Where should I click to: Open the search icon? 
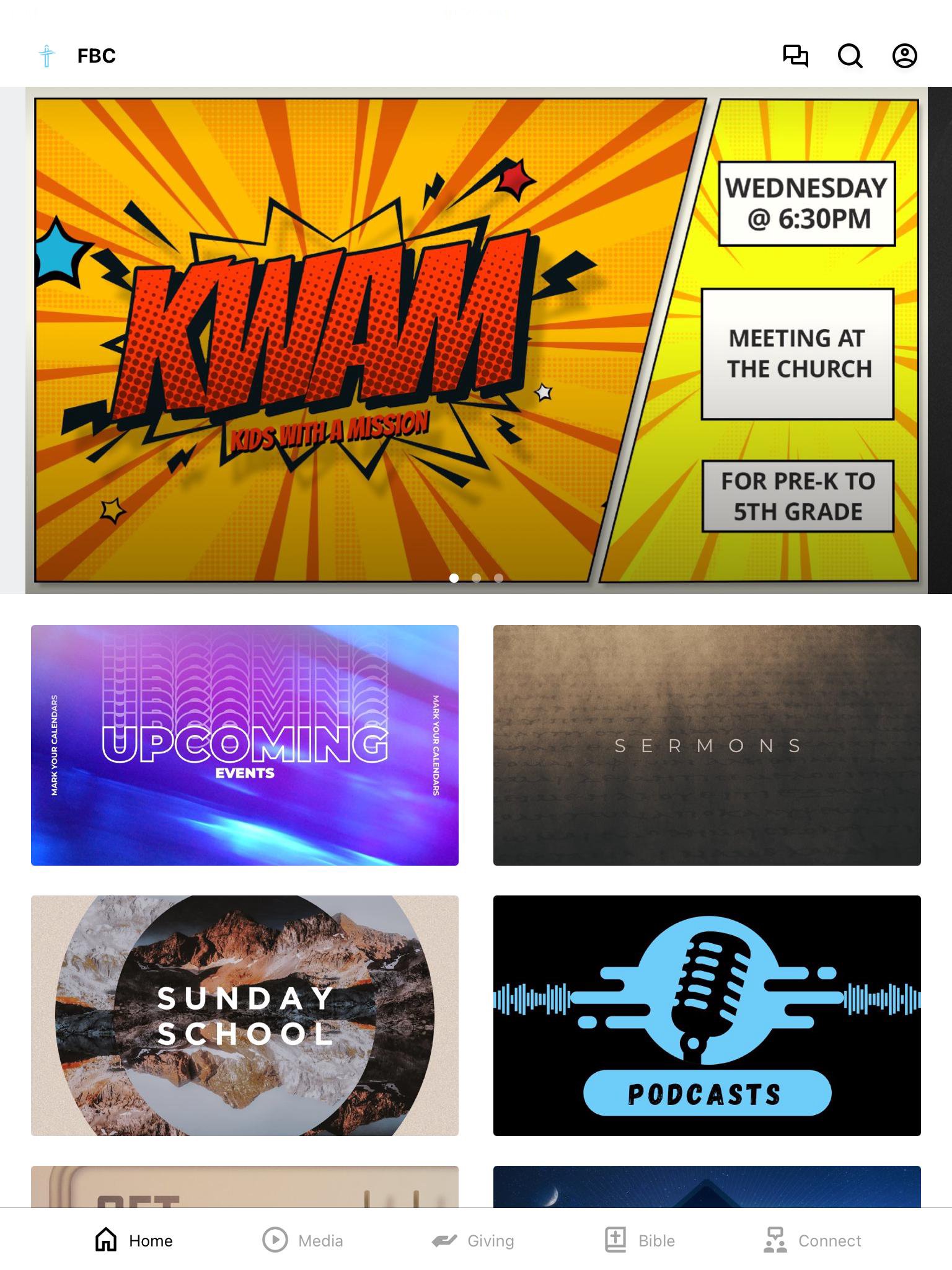(x=850, y=56)
